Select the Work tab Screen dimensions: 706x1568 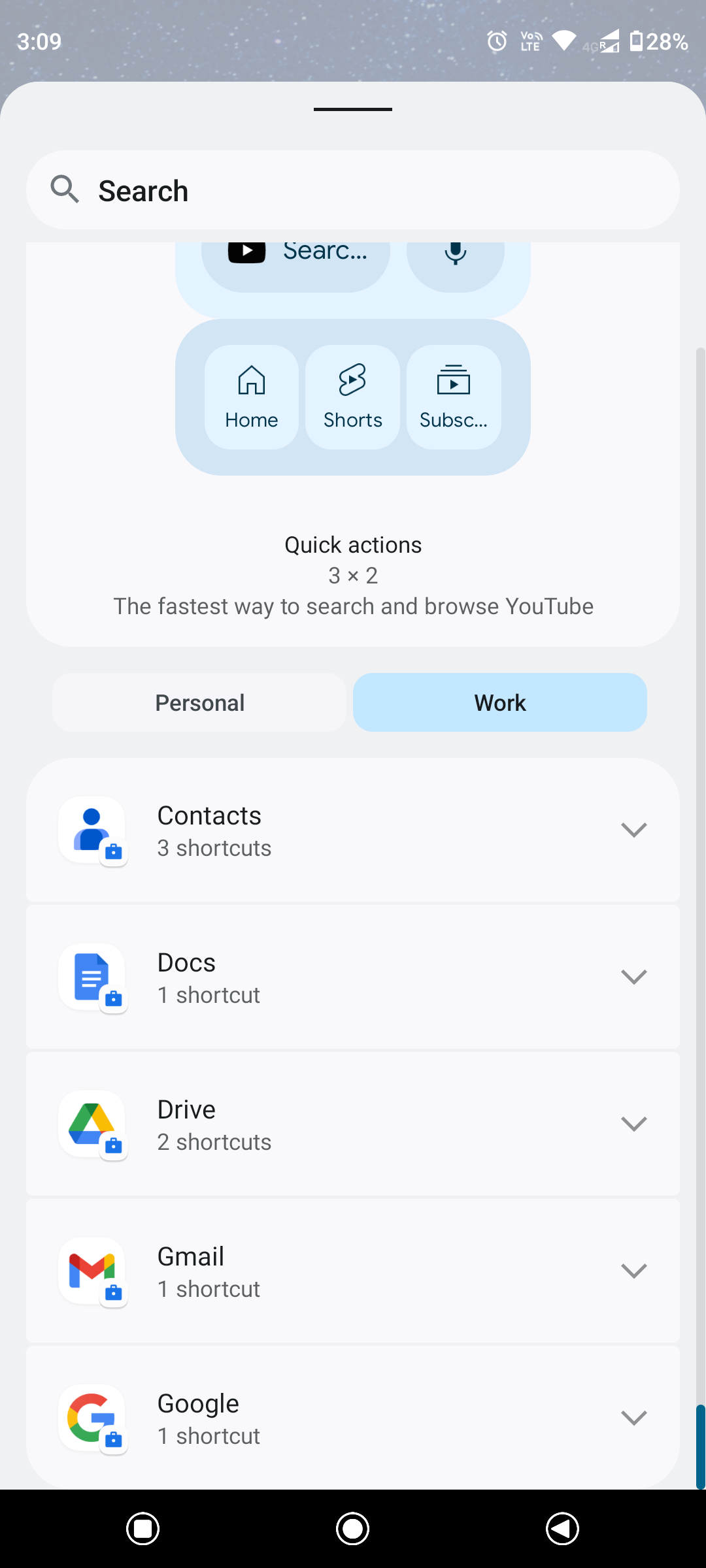point(500,702)
